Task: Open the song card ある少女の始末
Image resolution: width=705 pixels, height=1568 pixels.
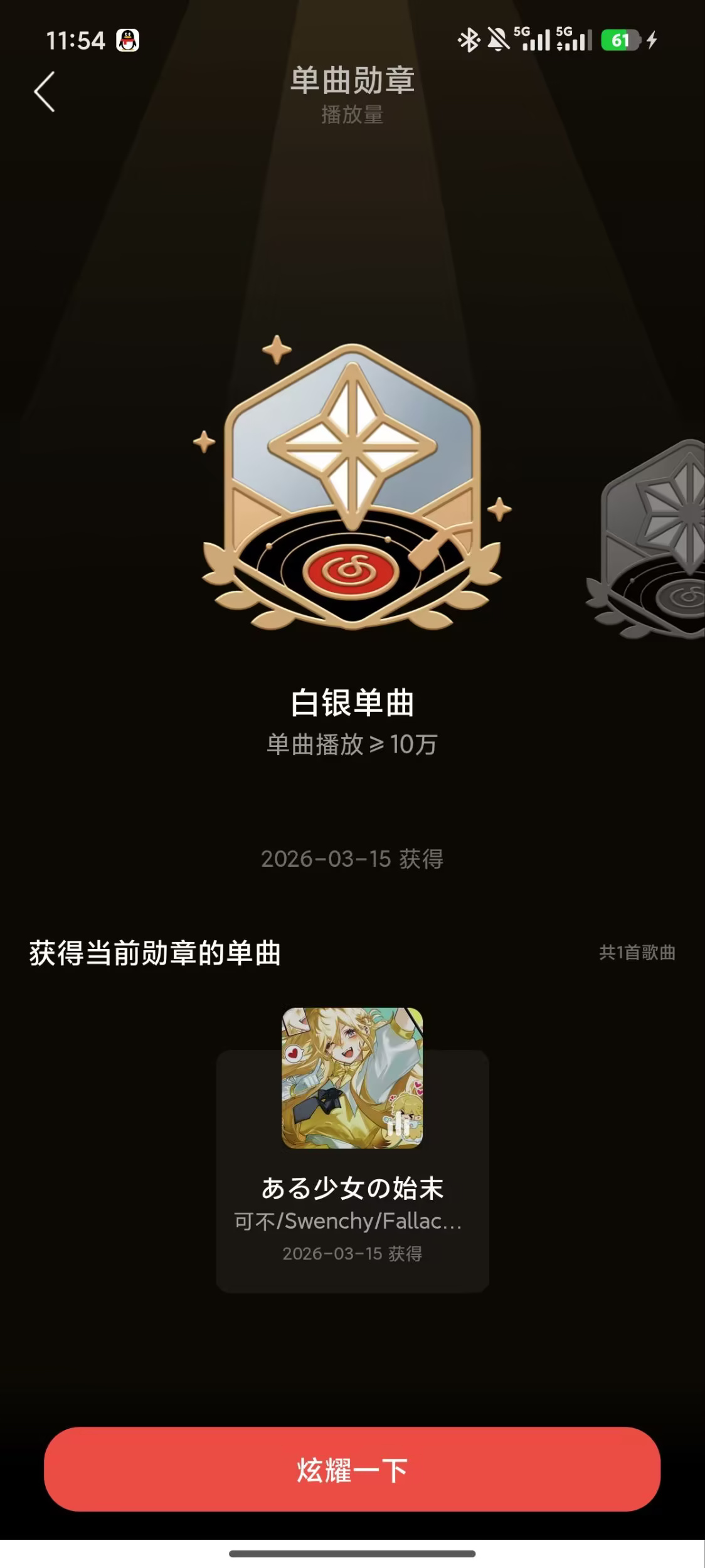Action: click(x=352, y=1149)
